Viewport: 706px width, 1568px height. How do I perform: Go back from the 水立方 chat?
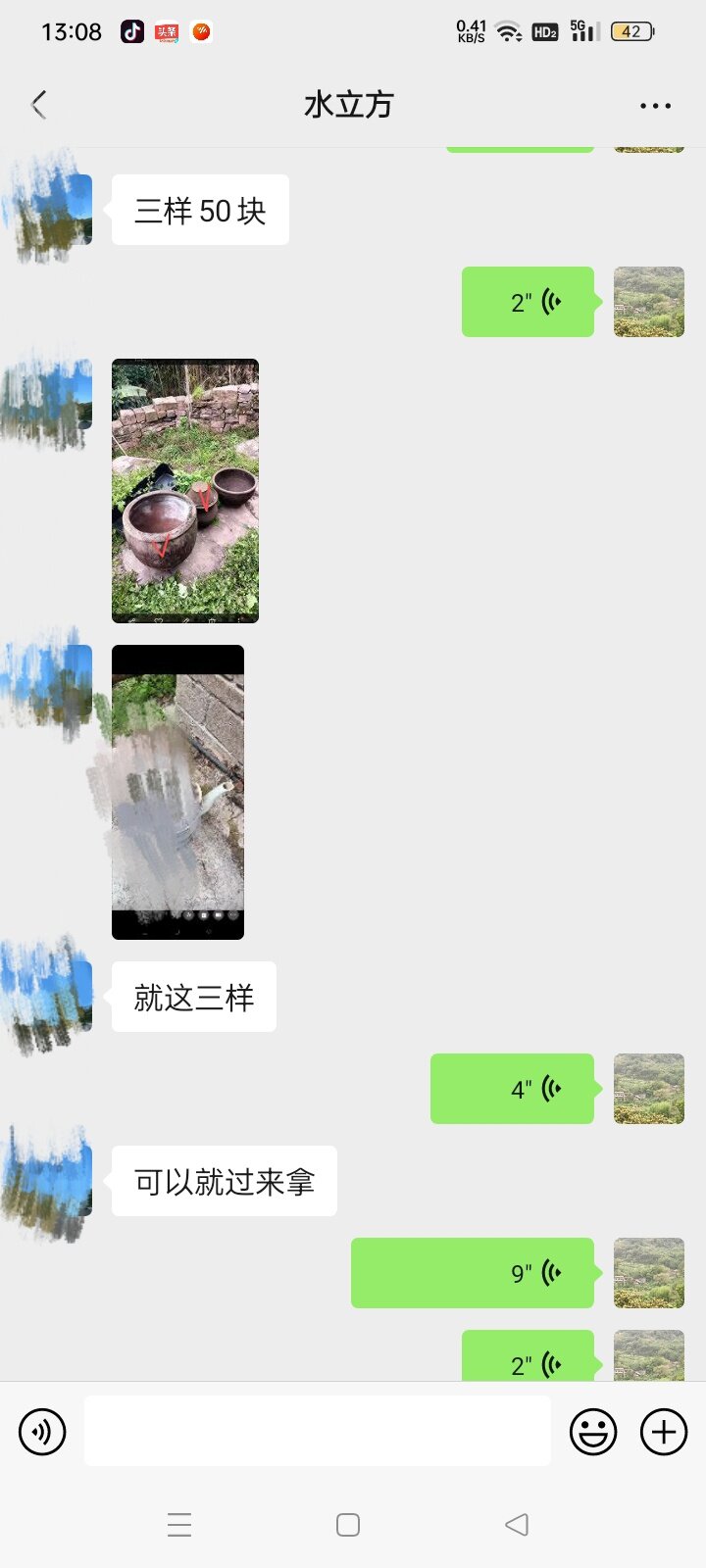[x=39, y=105]
